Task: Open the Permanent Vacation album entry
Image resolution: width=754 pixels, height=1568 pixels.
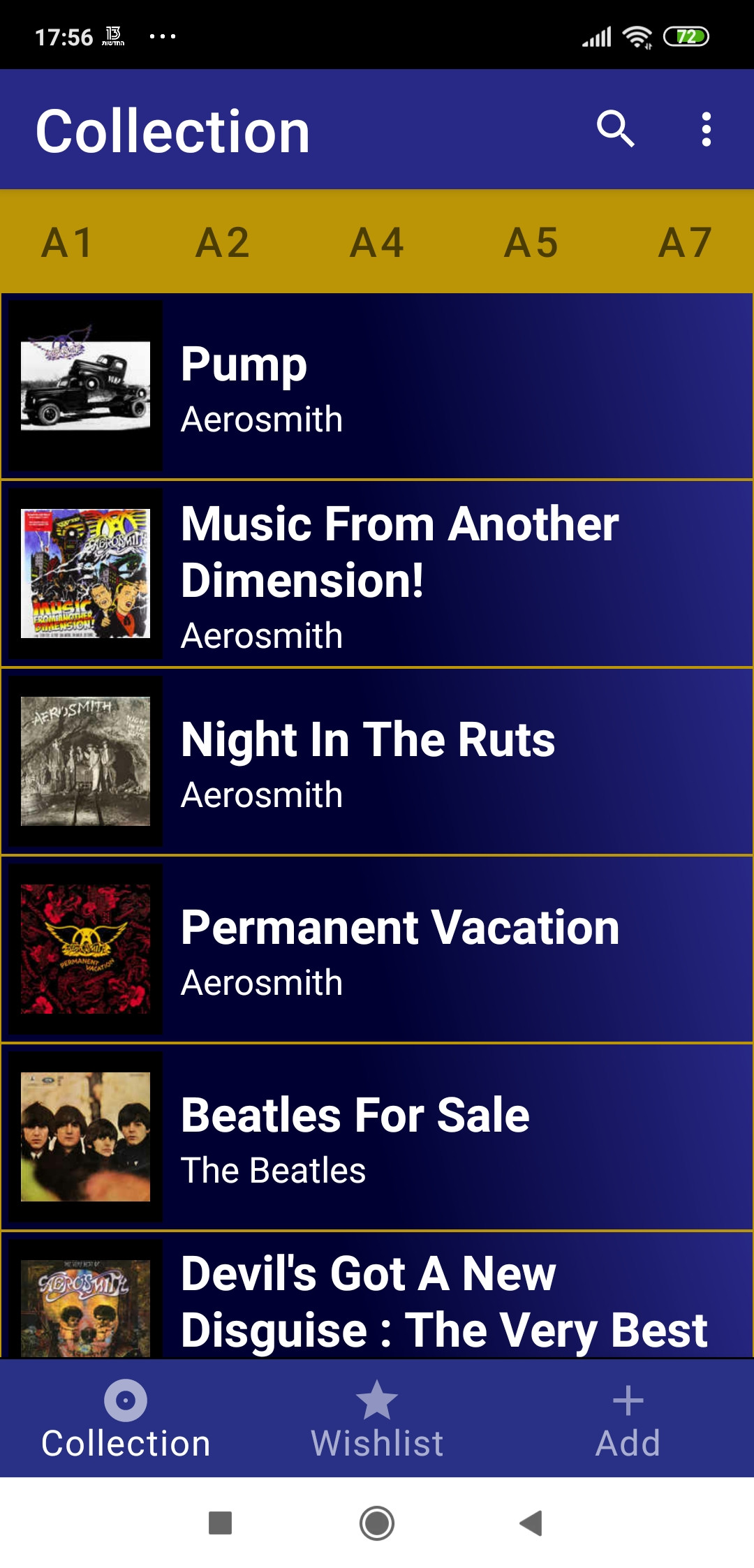Action: tap(377, 949)
